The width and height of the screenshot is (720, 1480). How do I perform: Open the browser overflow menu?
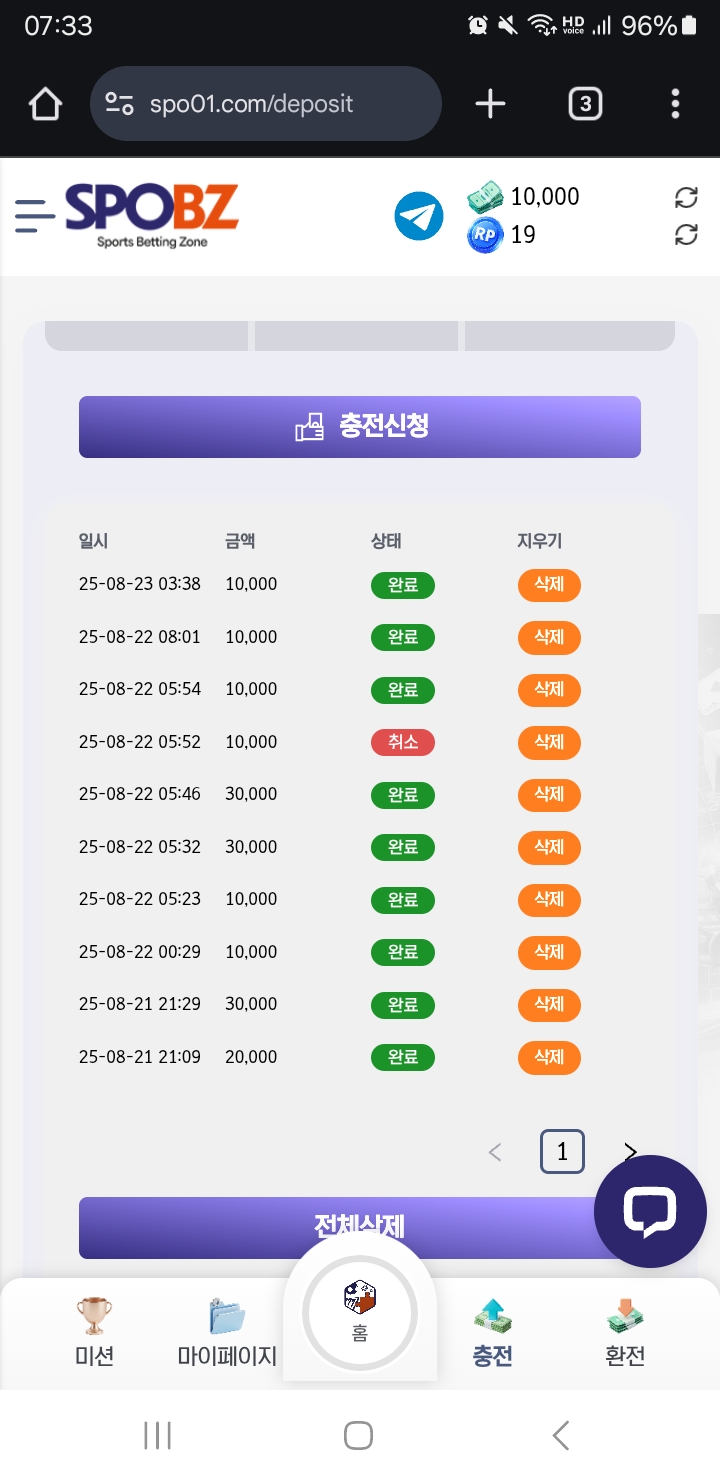pos(676,104)
